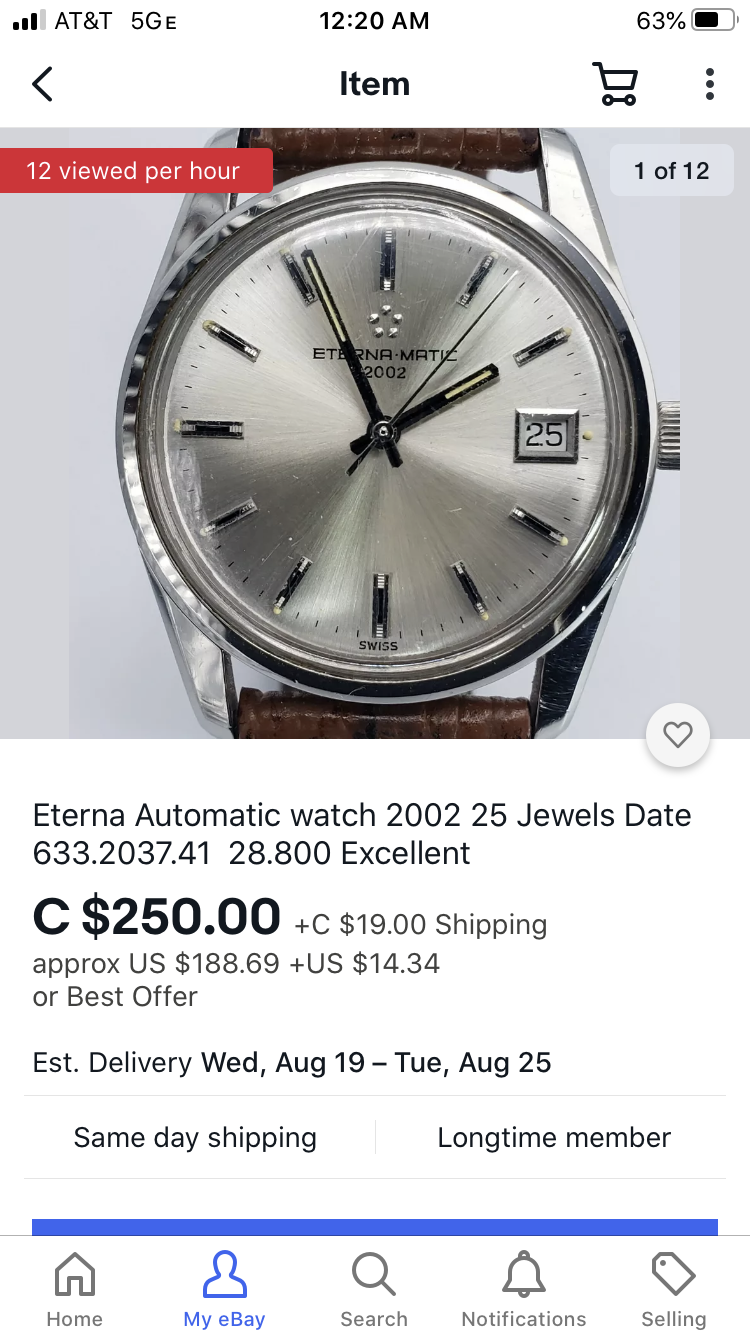
Task: Switch to the Selling tab
Action: (x=673, y=1290)
